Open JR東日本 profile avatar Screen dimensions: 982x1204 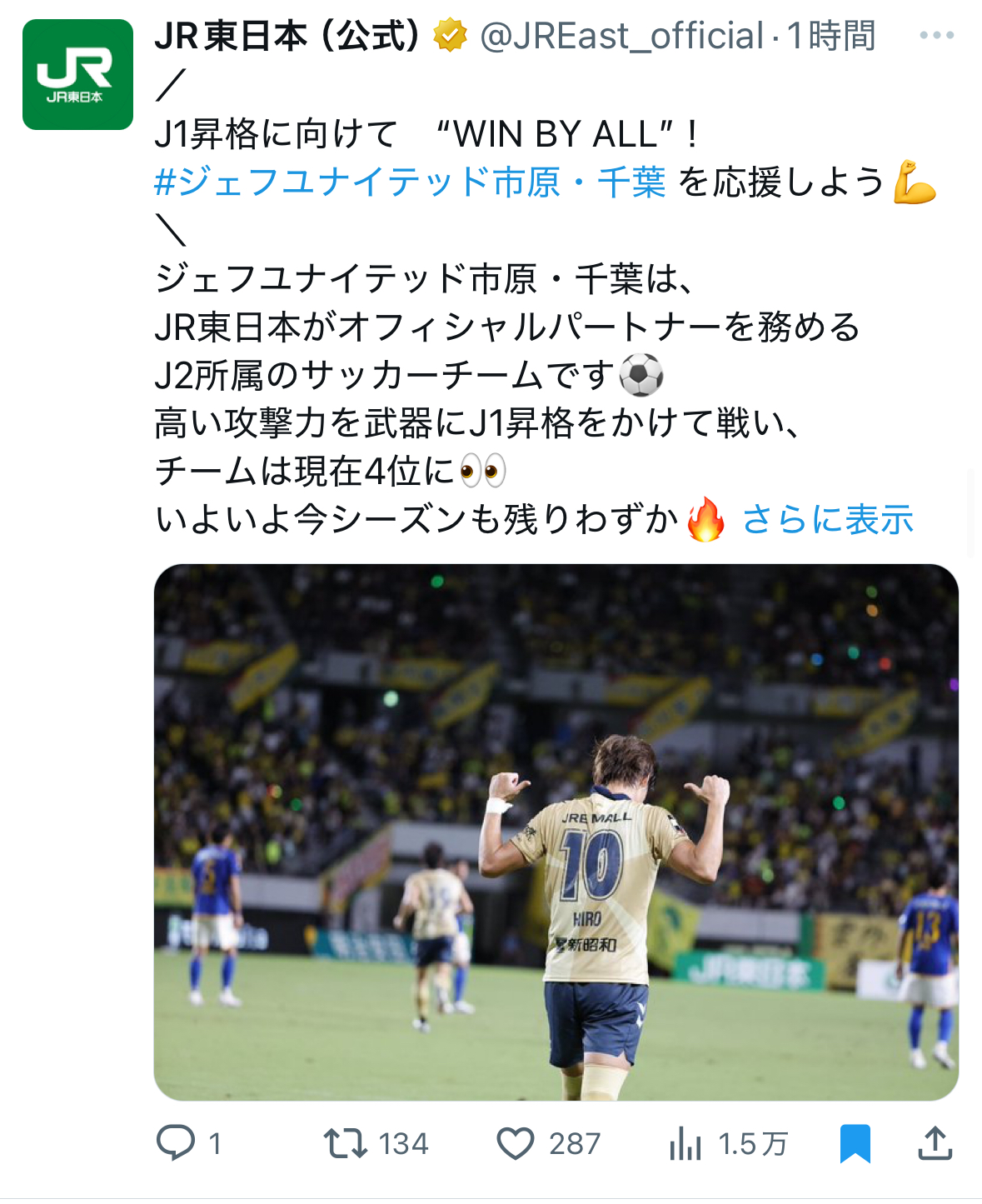pos(77,75)
